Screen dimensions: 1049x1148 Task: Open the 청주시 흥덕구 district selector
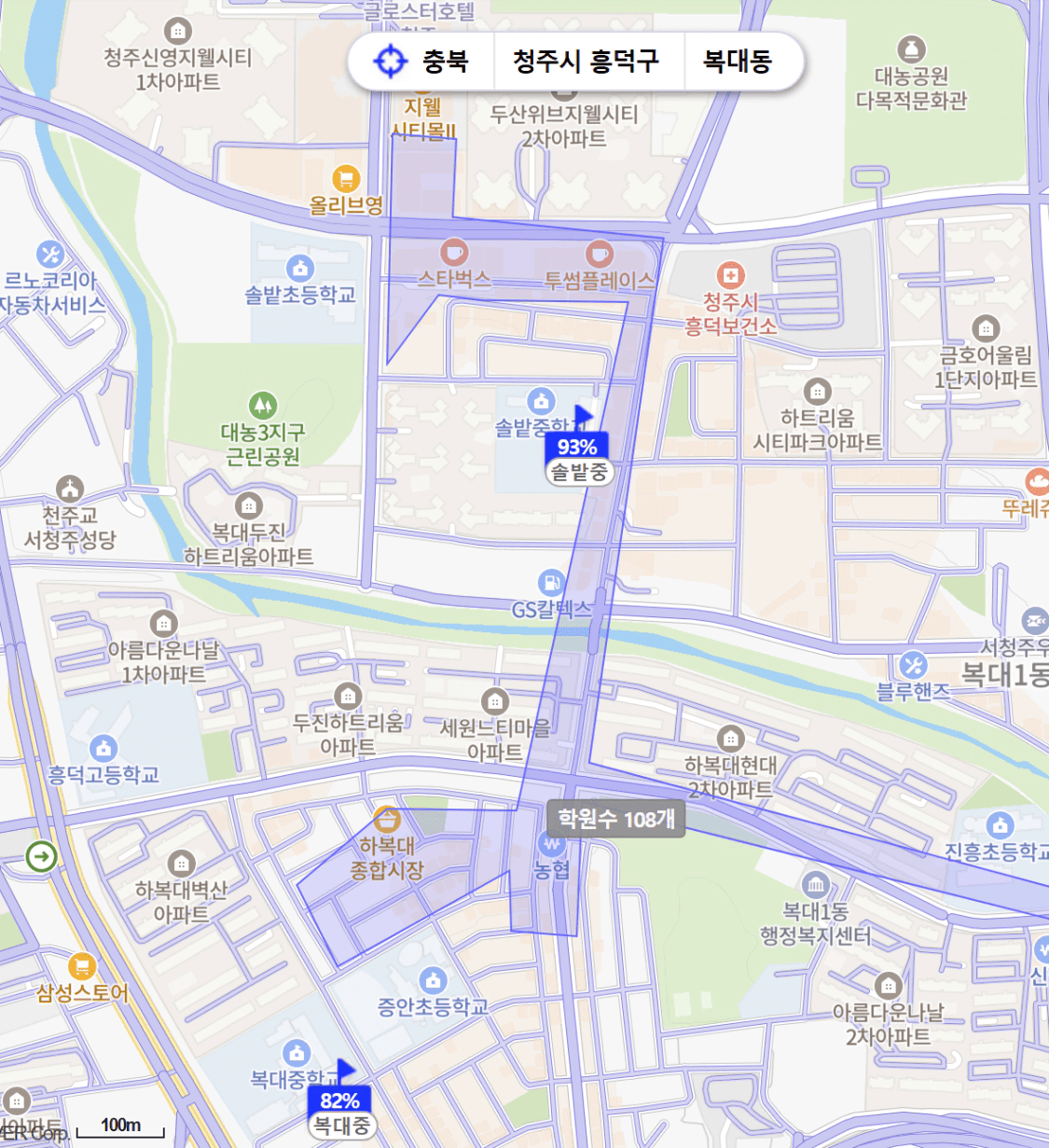(x=587, y=62)
